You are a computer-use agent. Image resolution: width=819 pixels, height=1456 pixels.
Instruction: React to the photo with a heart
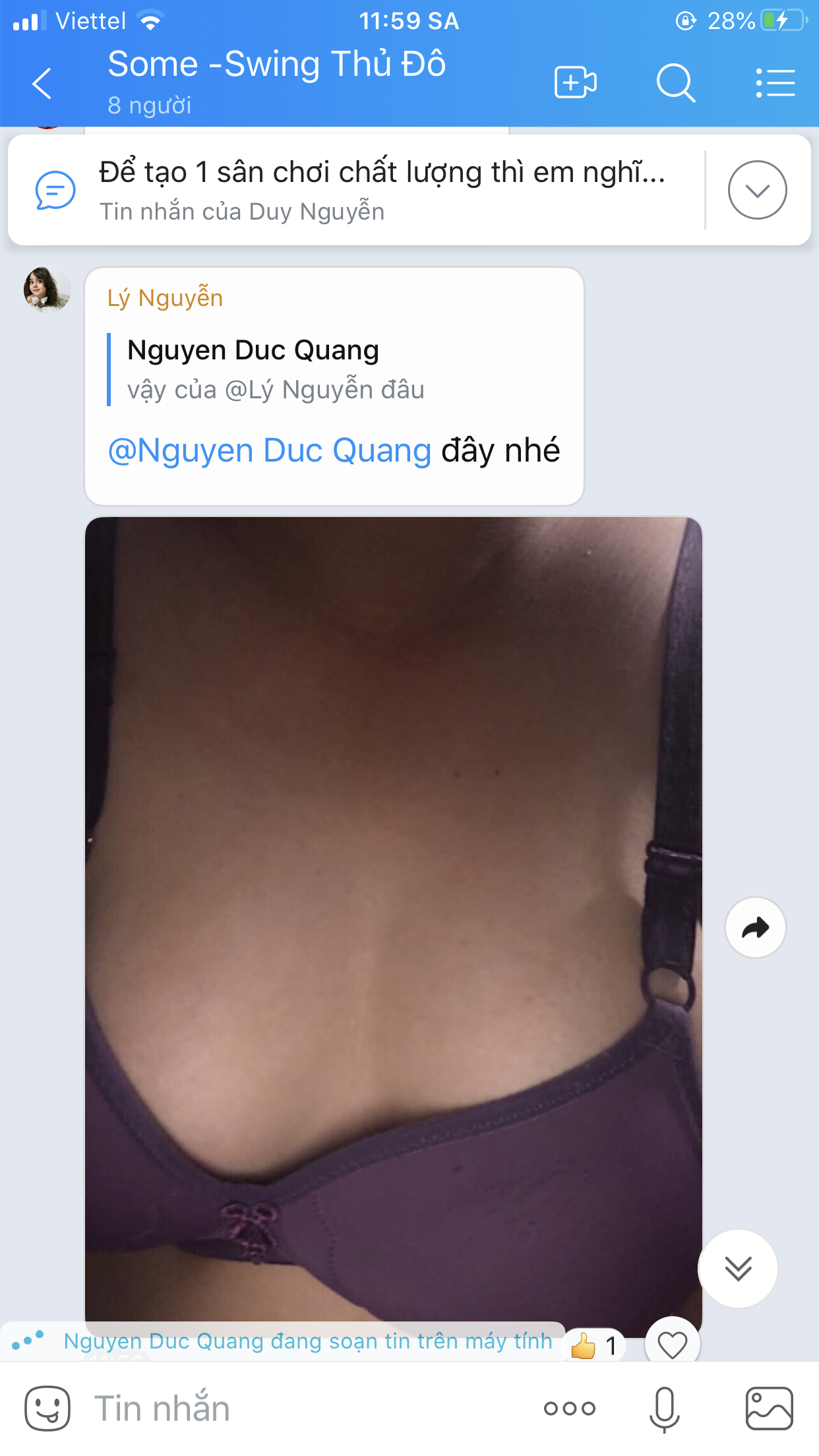pos(672,1345)
